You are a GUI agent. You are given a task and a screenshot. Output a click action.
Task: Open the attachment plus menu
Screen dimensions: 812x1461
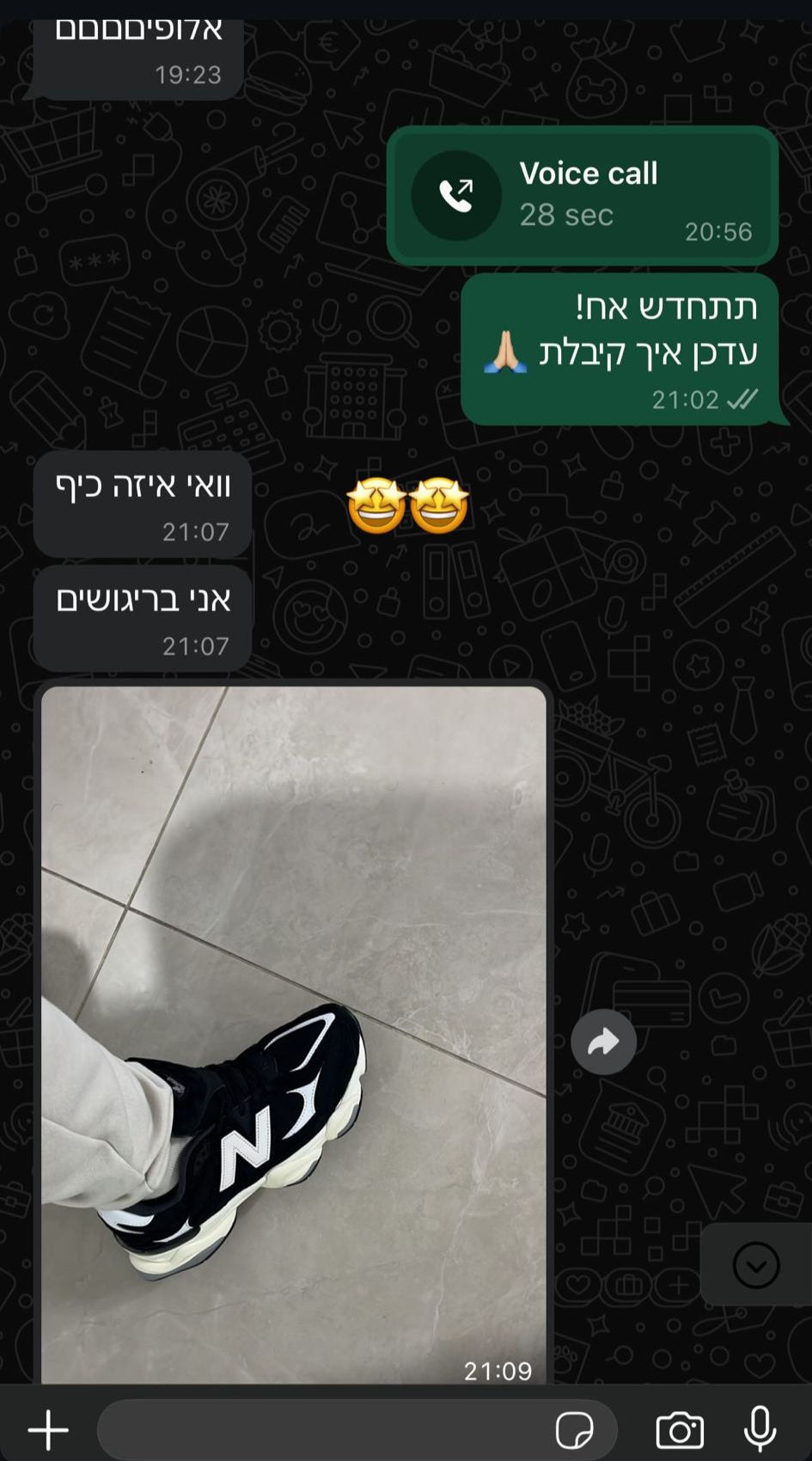click(x=48, y=1430)
